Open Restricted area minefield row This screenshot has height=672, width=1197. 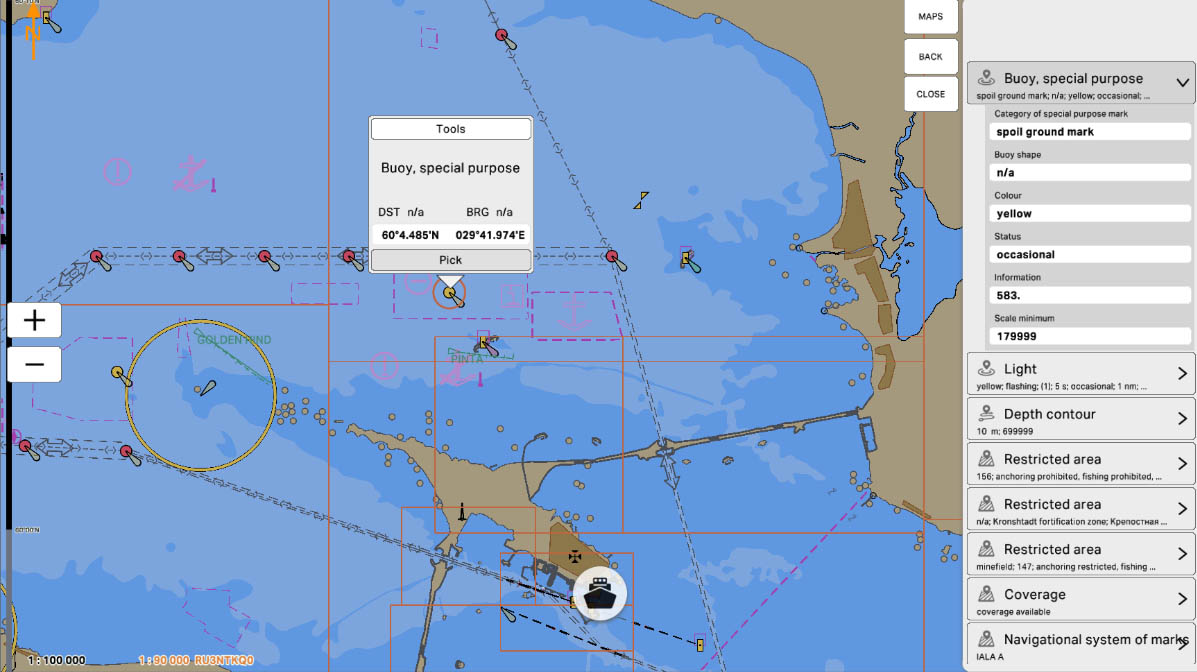[x=1080, y=555]
